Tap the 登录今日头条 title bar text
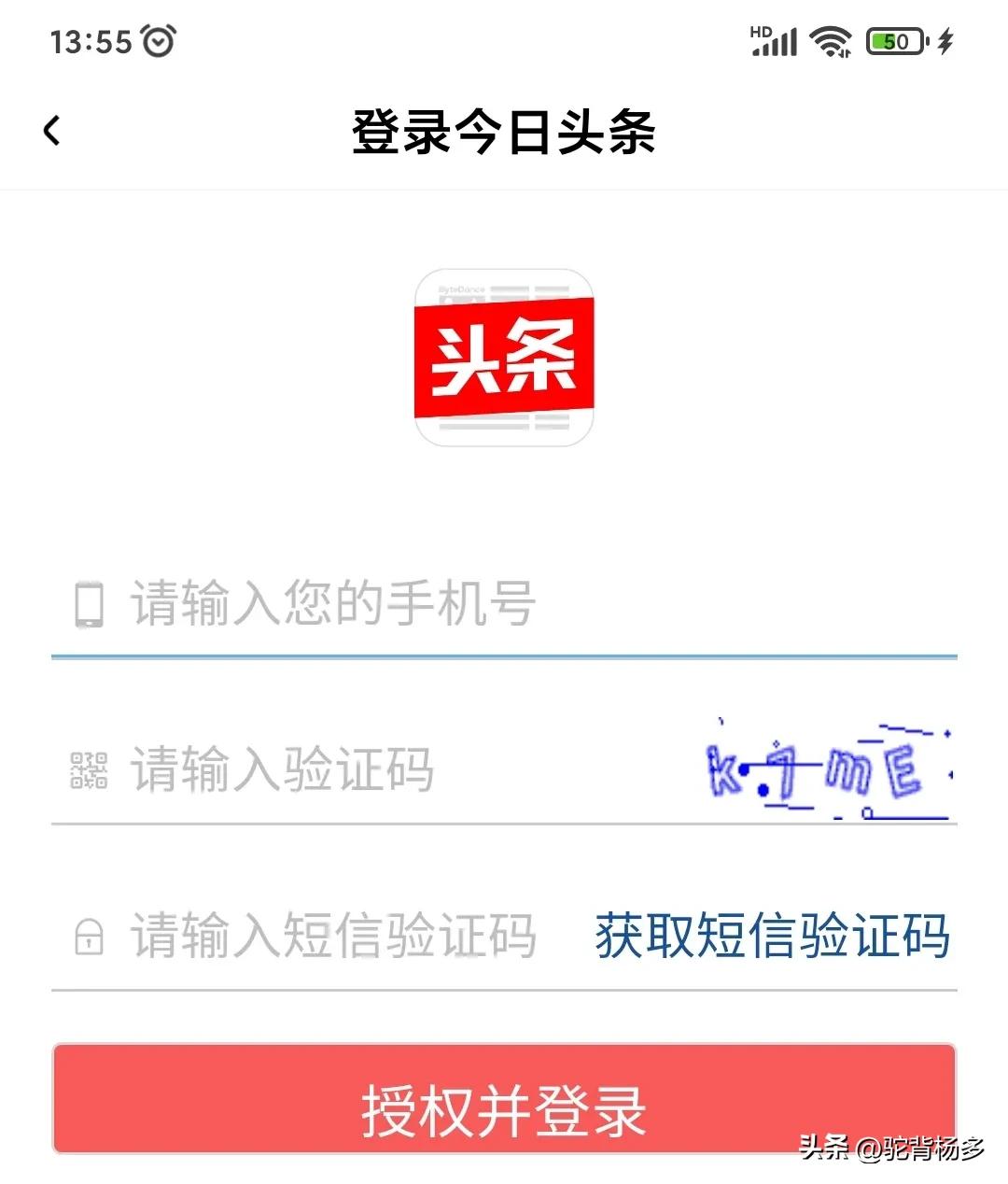This screenshot has height=1184, width=1008. point(504,134)
